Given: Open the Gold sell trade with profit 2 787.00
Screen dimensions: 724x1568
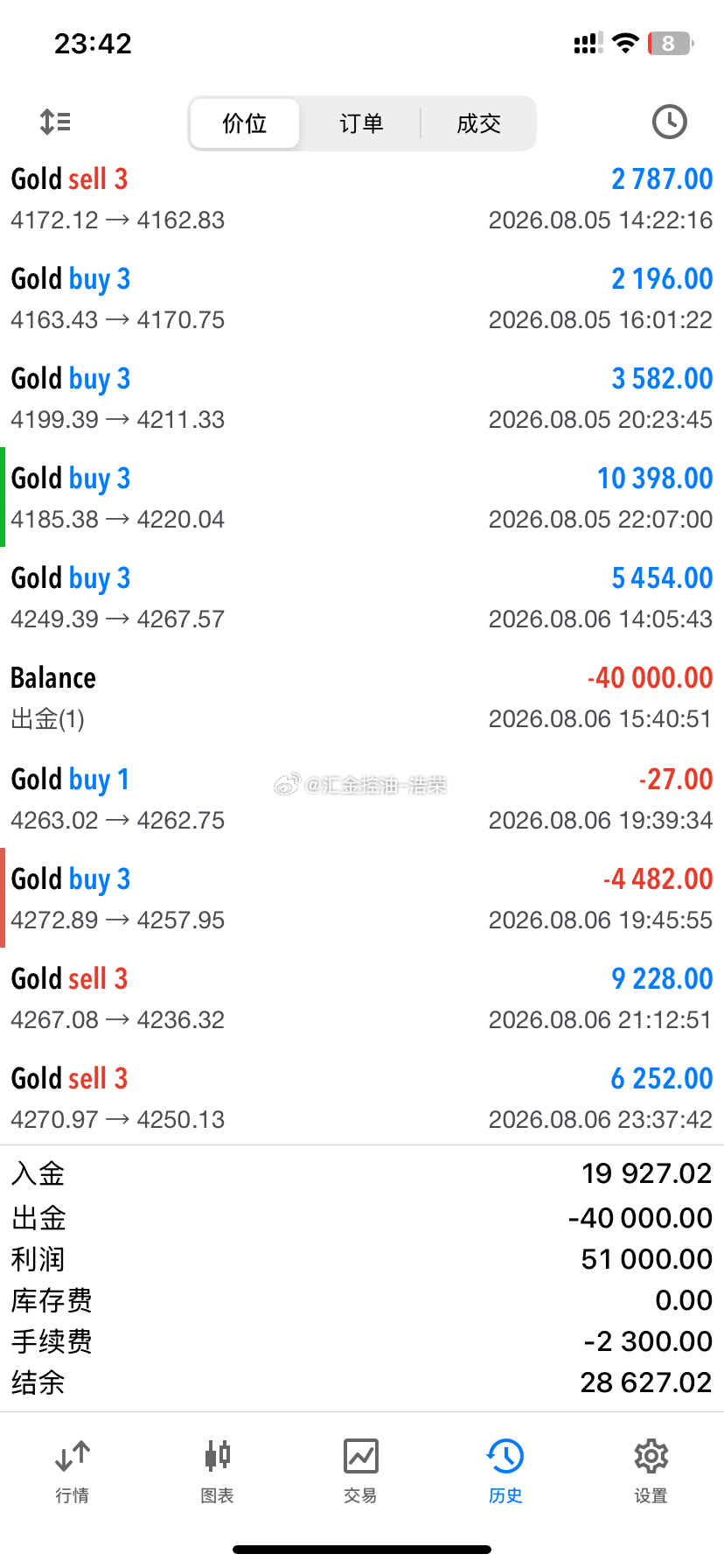Looking at the screenshot, I should 362,198.
